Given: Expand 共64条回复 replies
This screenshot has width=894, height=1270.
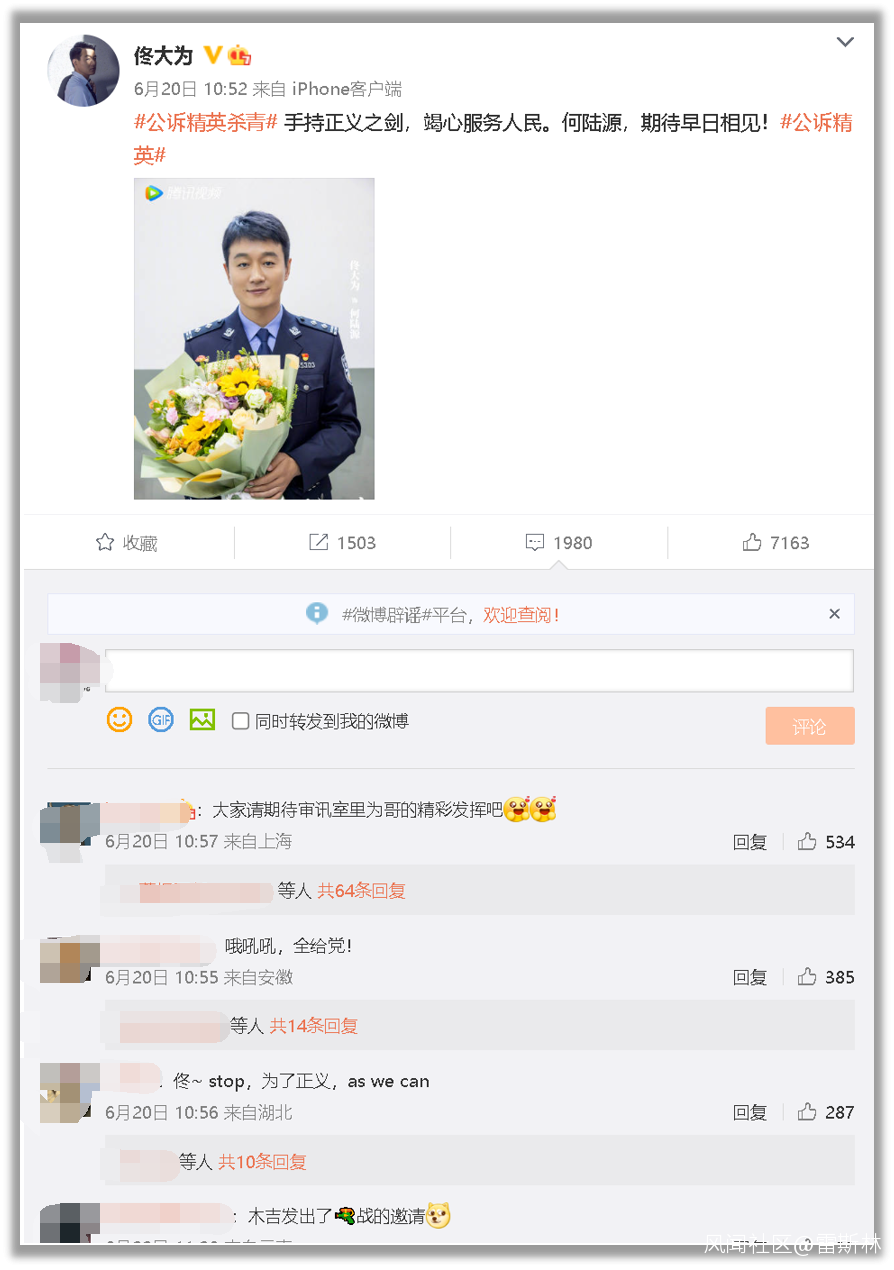Looking at the screenshot, I should pyautogui.click(x=361, y=891).
